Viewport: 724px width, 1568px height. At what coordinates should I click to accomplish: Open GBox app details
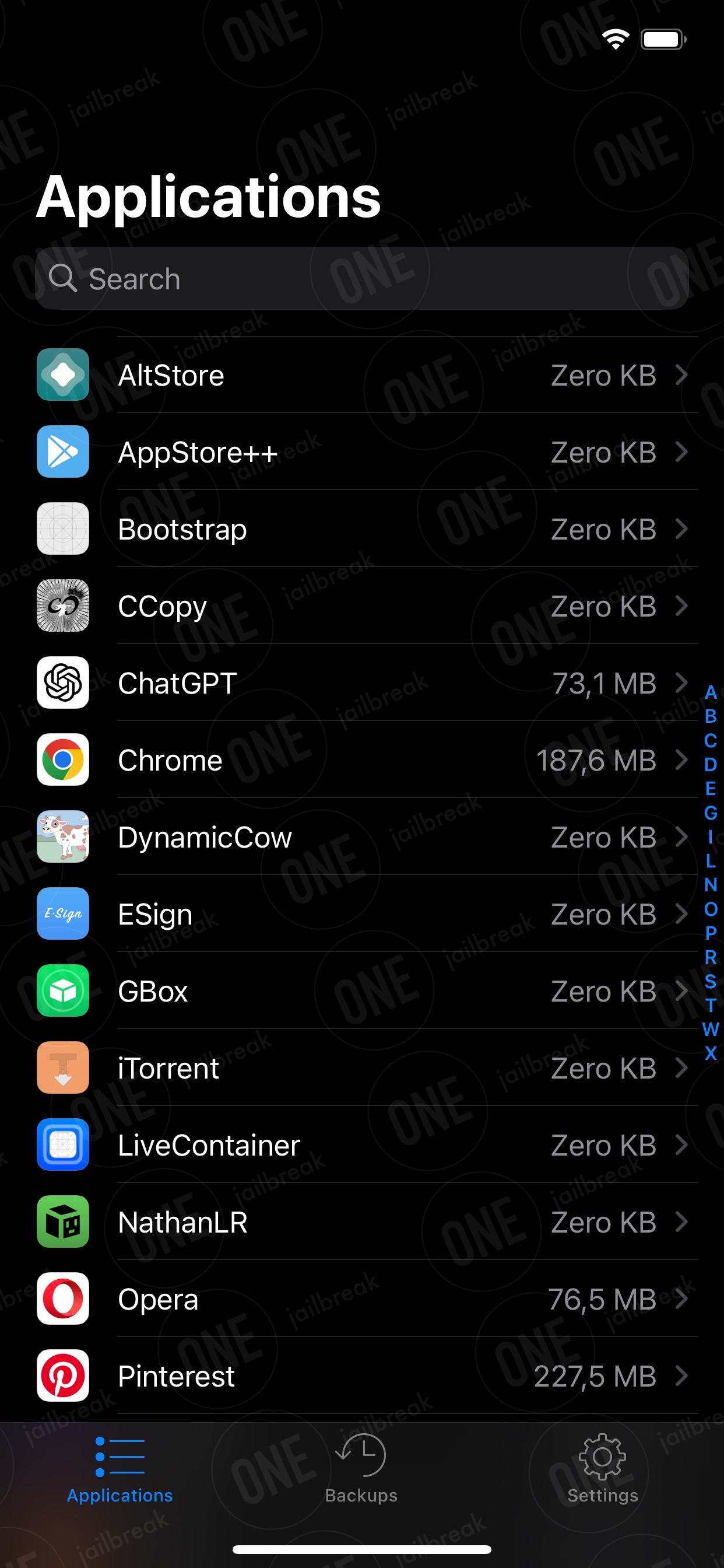(362, 991)
